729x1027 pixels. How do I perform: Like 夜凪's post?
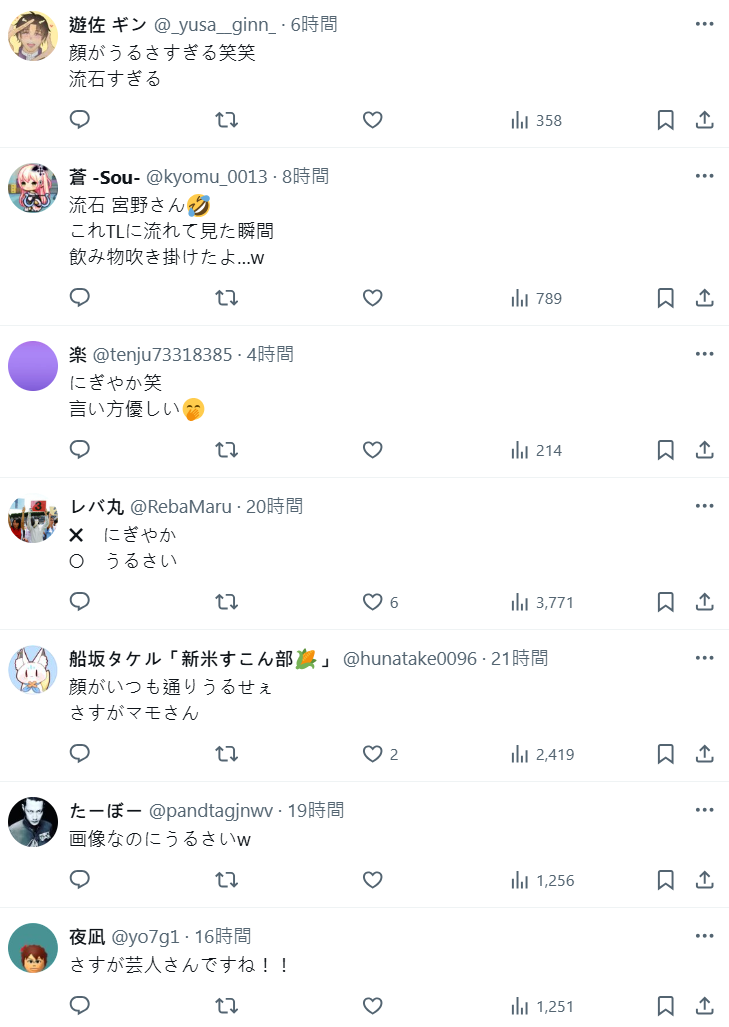tap(373, 1006)
